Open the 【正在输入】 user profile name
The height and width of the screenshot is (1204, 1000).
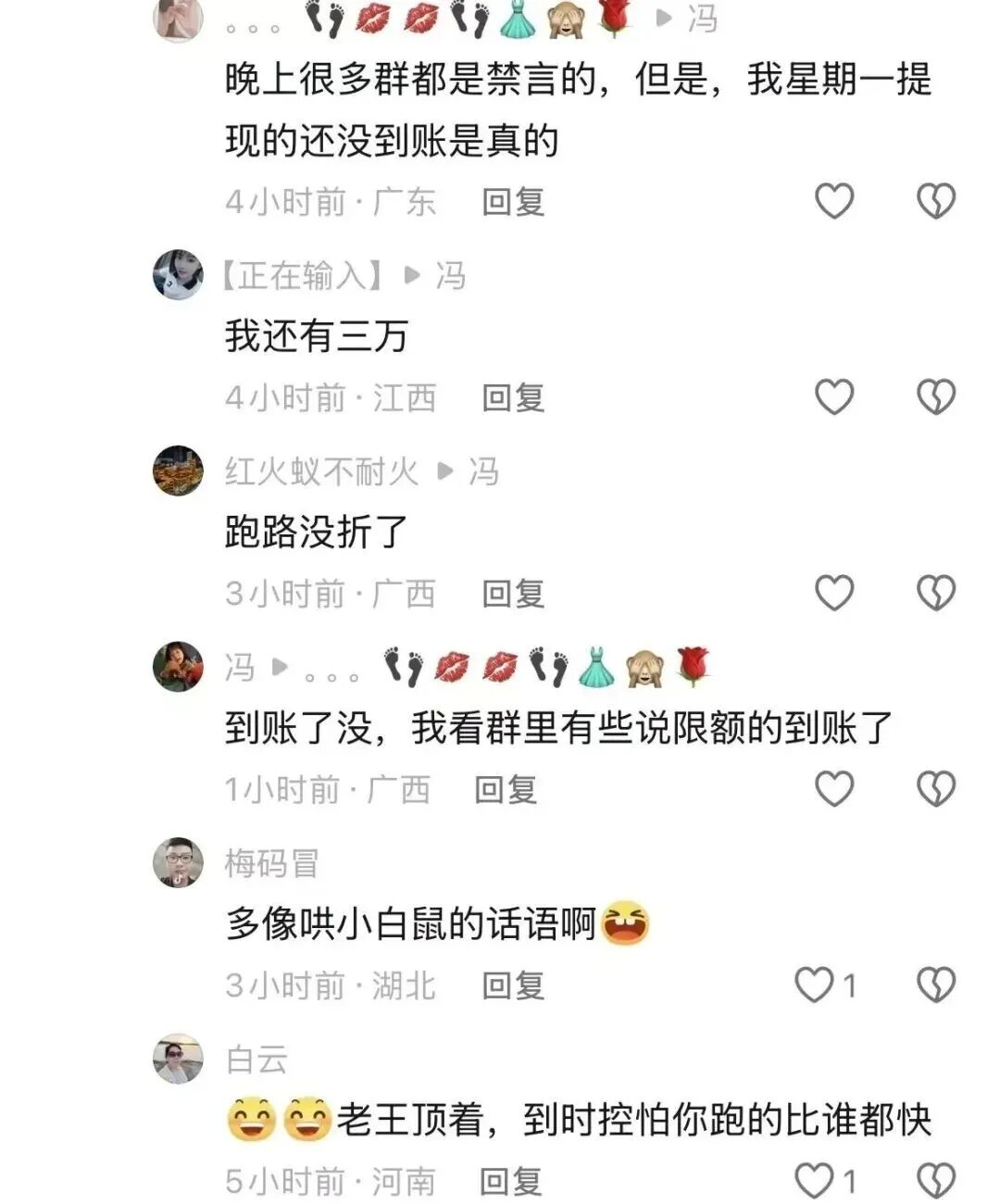tap(303, 275)
